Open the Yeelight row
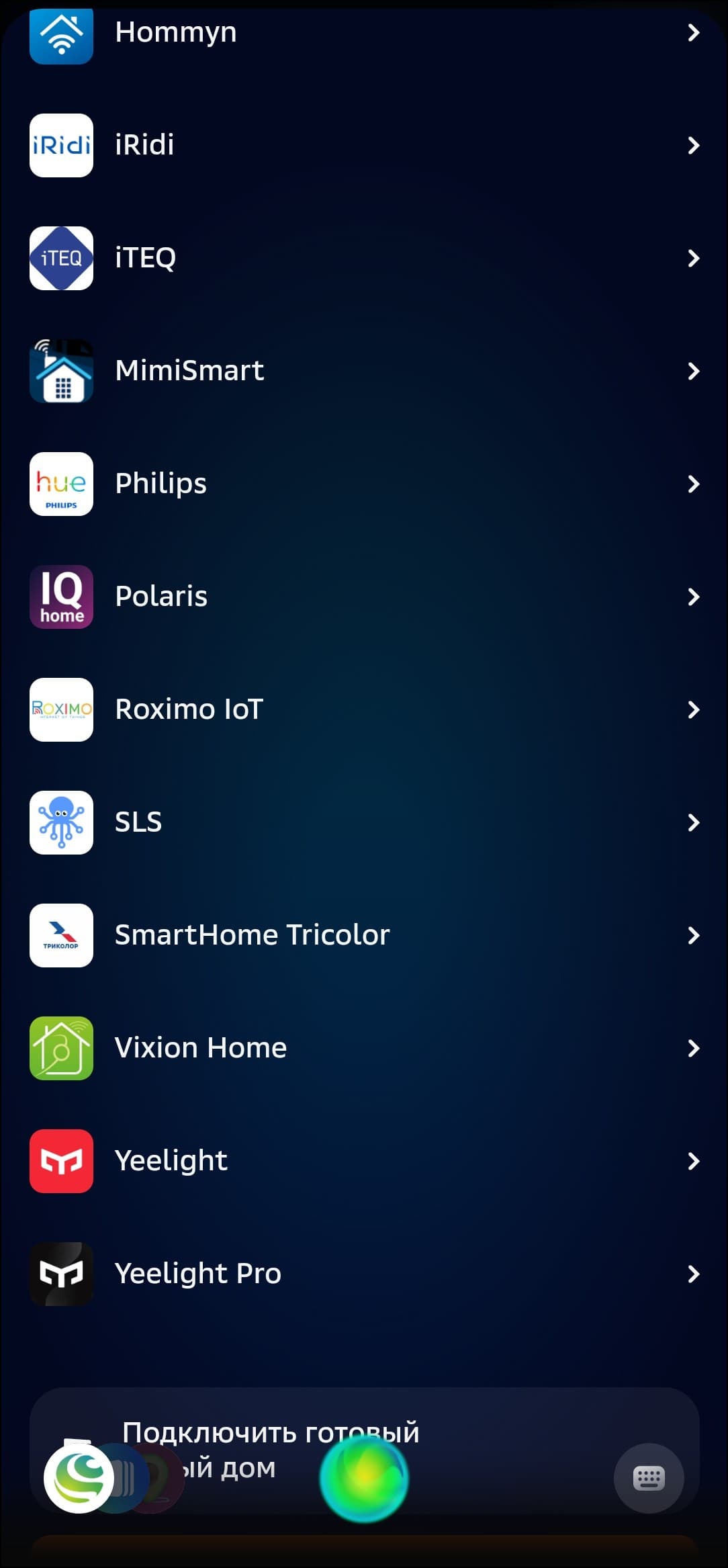 363,1161
